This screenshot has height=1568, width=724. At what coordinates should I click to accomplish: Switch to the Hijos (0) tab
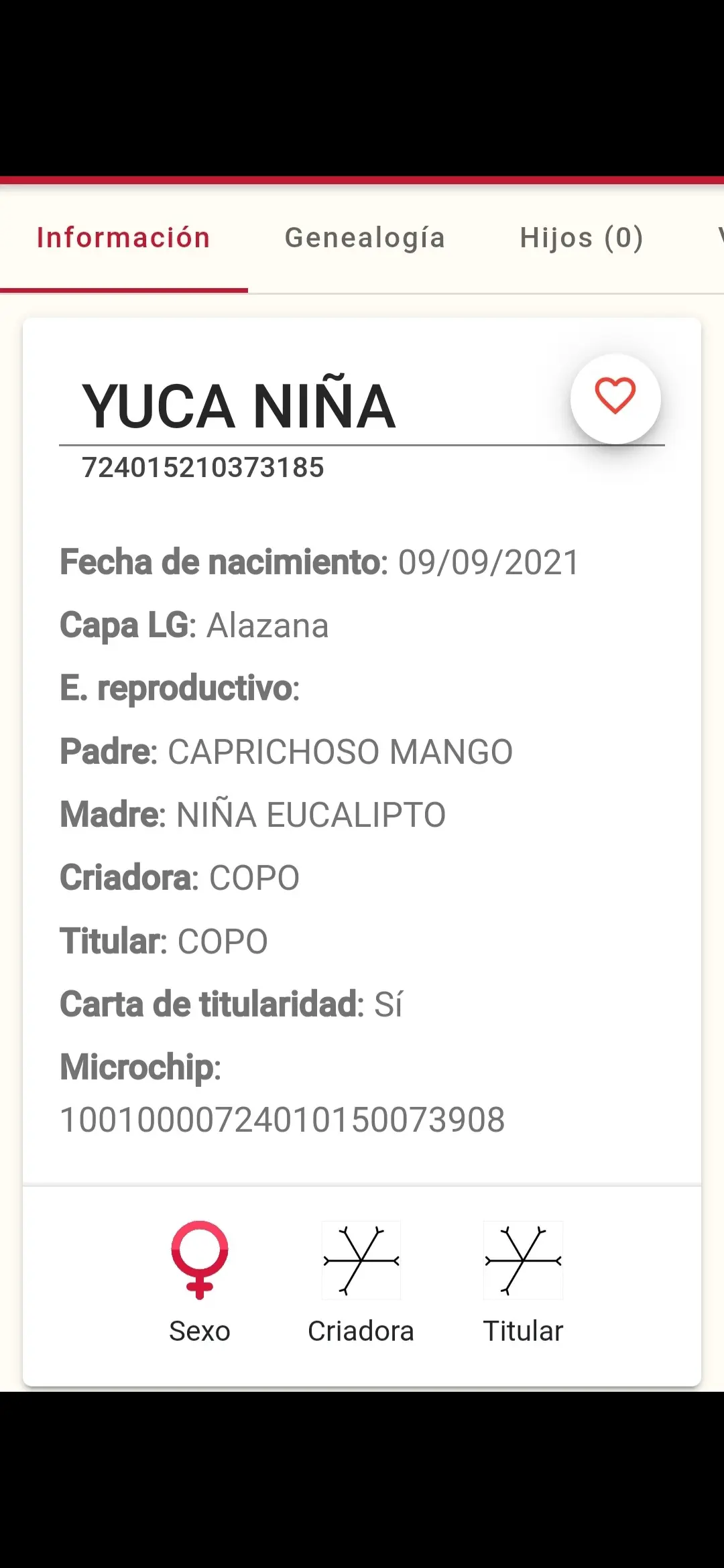coord(582,238)
